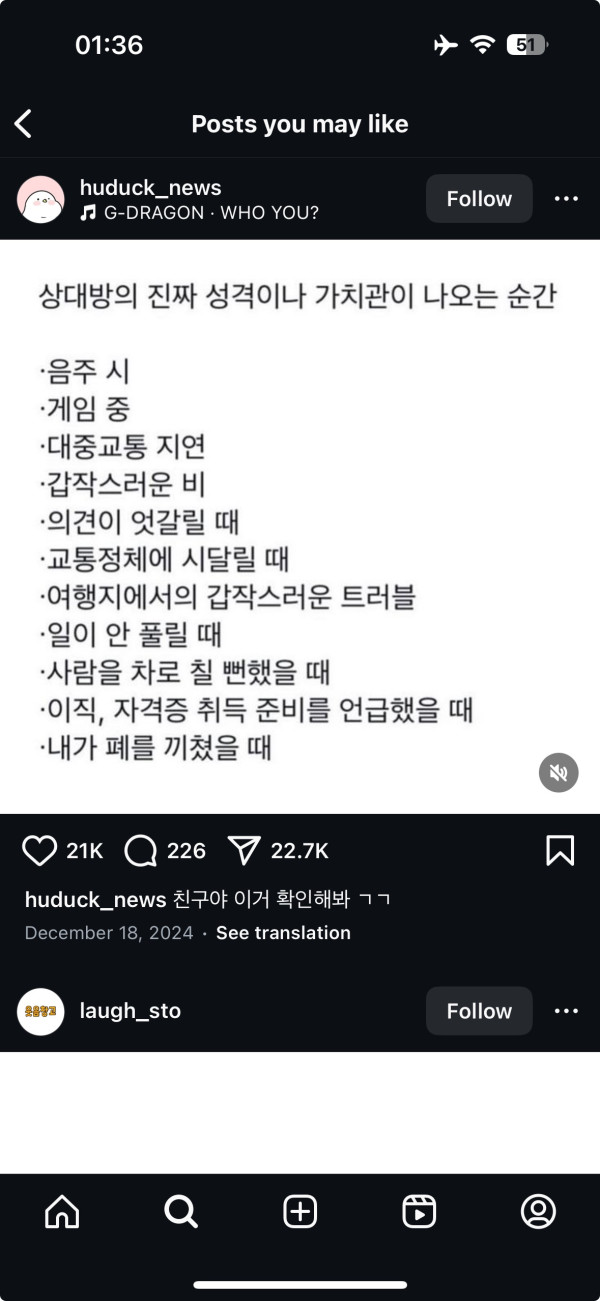Follow the laugh_sto account
This screenshot has height=1301, width=600.
pos(479,1011)
